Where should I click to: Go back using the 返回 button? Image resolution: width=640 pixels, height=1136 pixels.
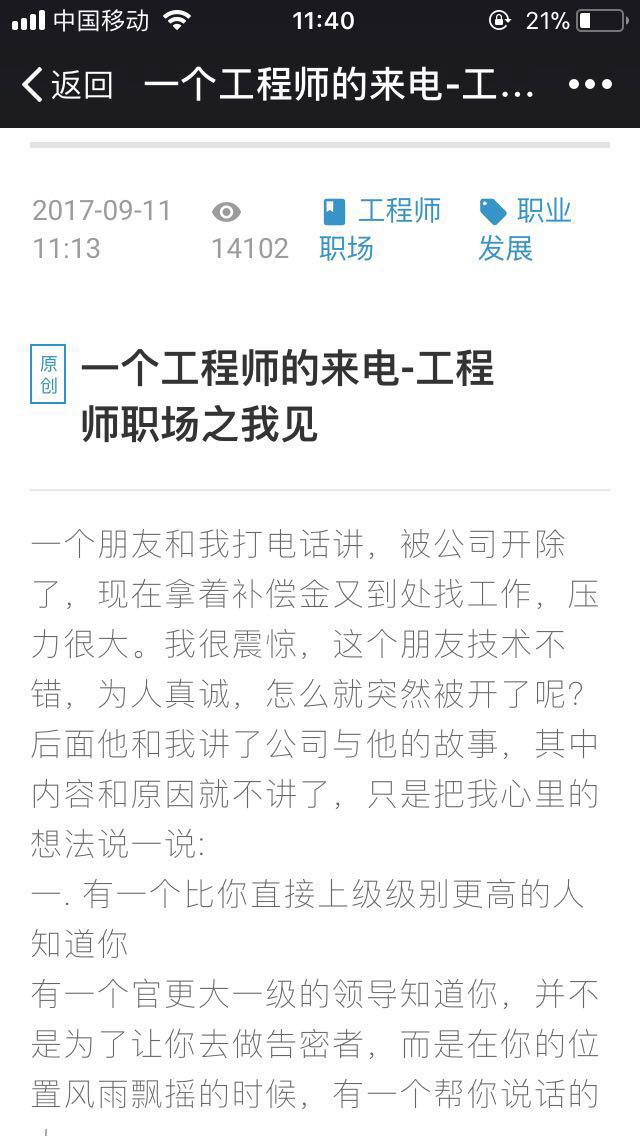pos(67,85)
